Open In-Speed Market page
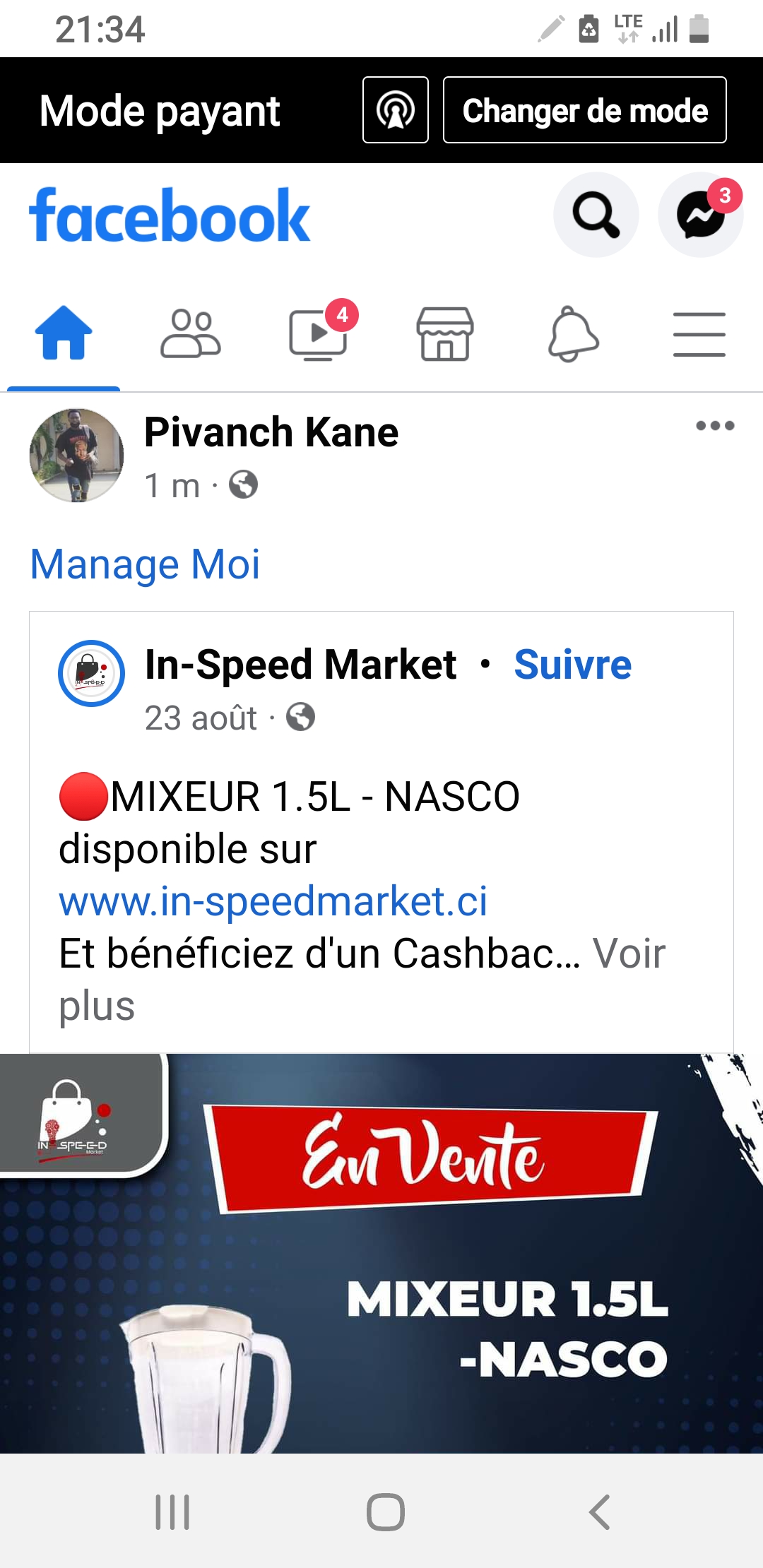 [x=301, y=665]
